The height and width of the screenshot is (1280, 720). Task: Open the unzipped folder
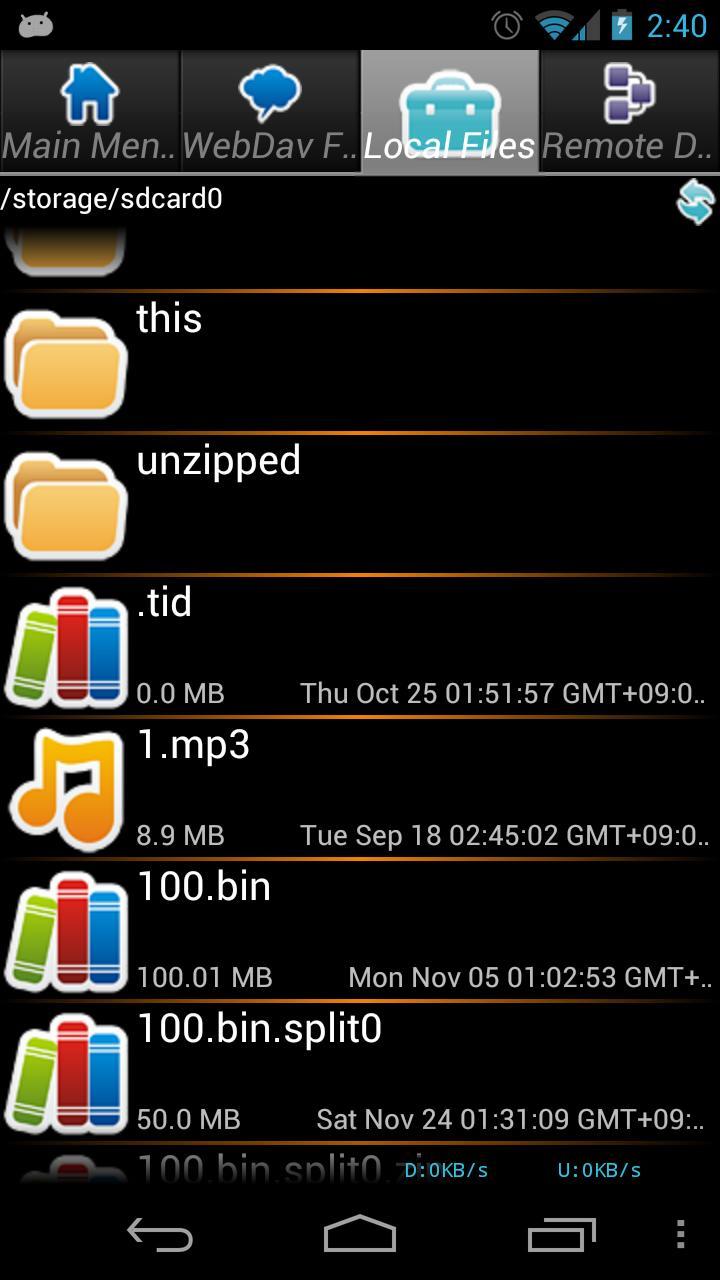[x=360, y=503]
